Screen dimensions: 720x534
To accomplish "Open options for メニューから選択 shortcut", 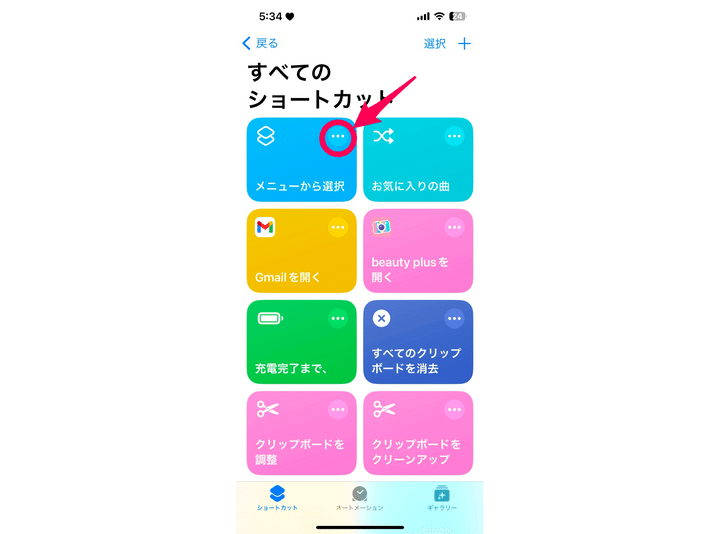I will pos(338,137).
